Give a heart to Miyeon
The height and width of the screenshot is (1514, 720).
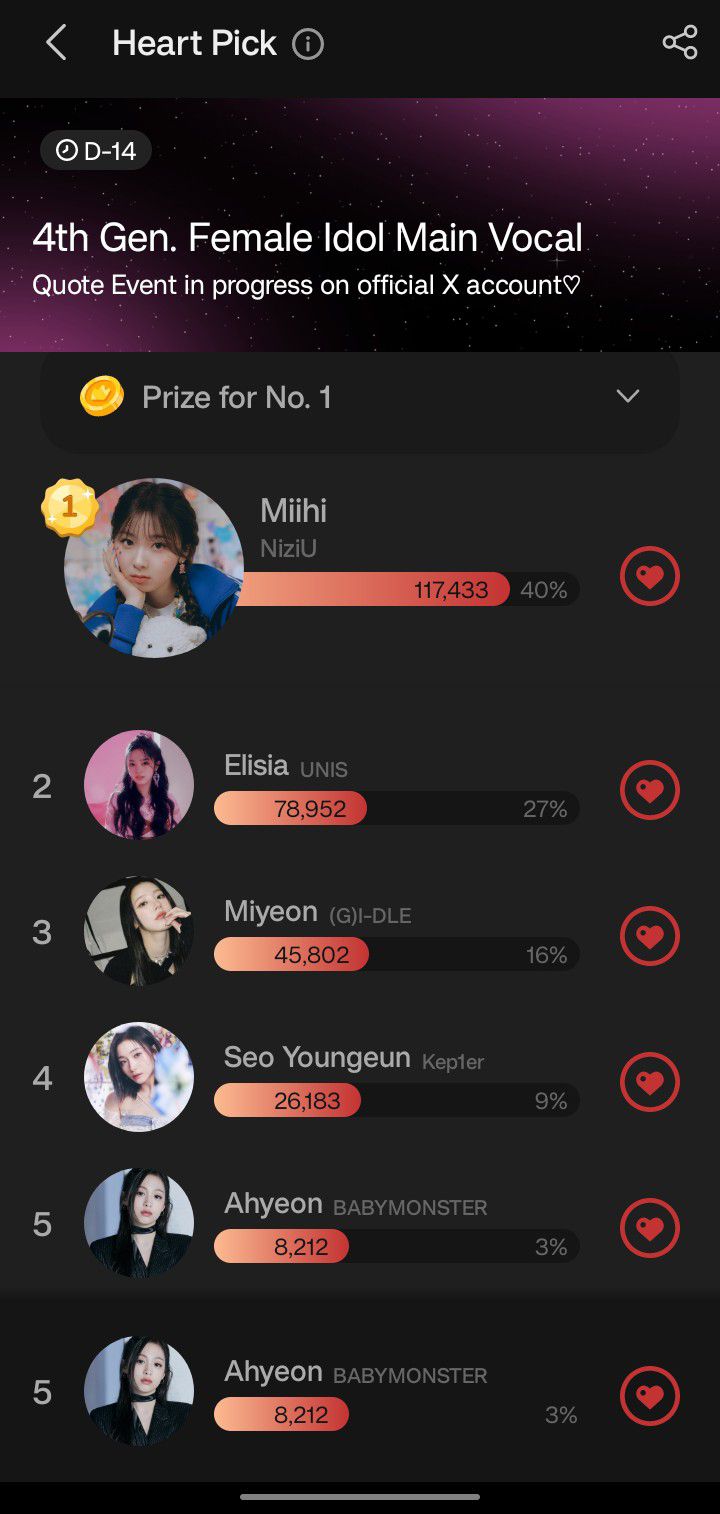coord(650,936)
